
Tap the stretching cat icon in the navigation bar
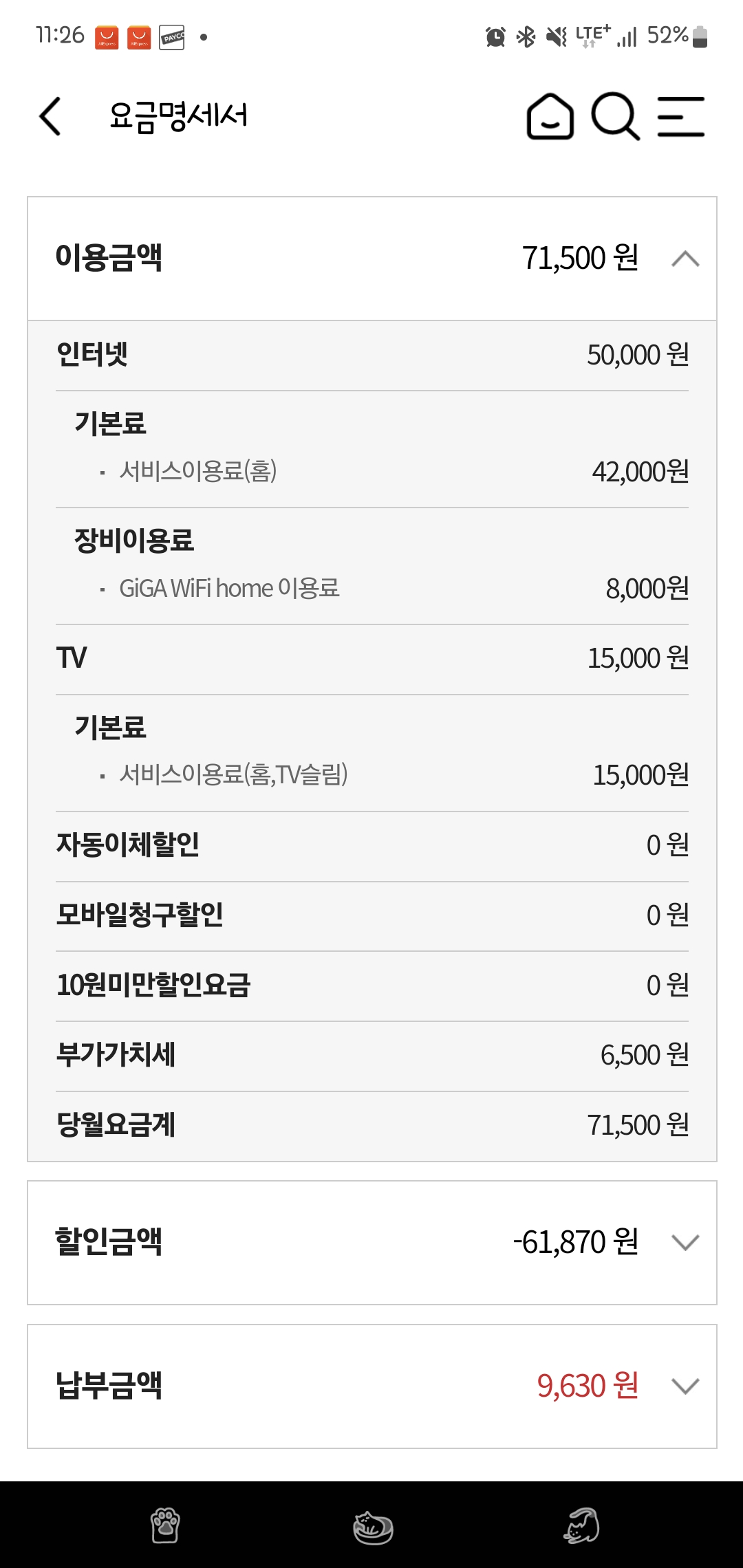tap(581, 1525)
